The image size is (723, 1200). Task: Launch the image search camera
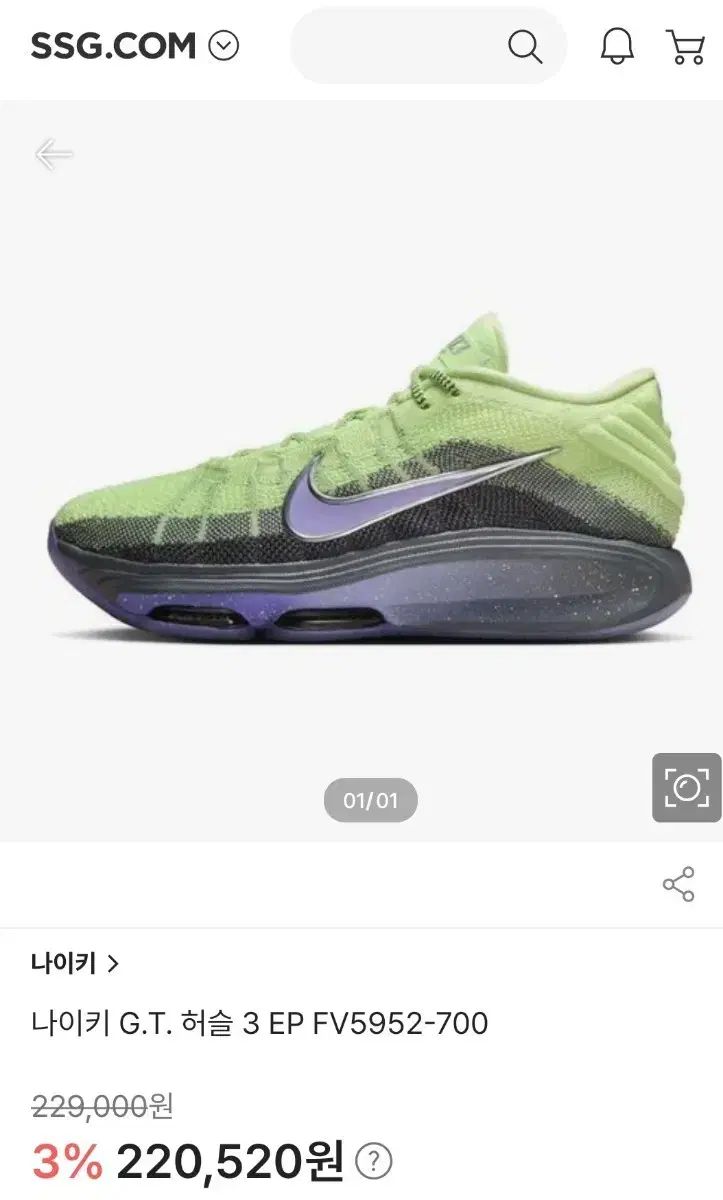(x=687, y=788)
